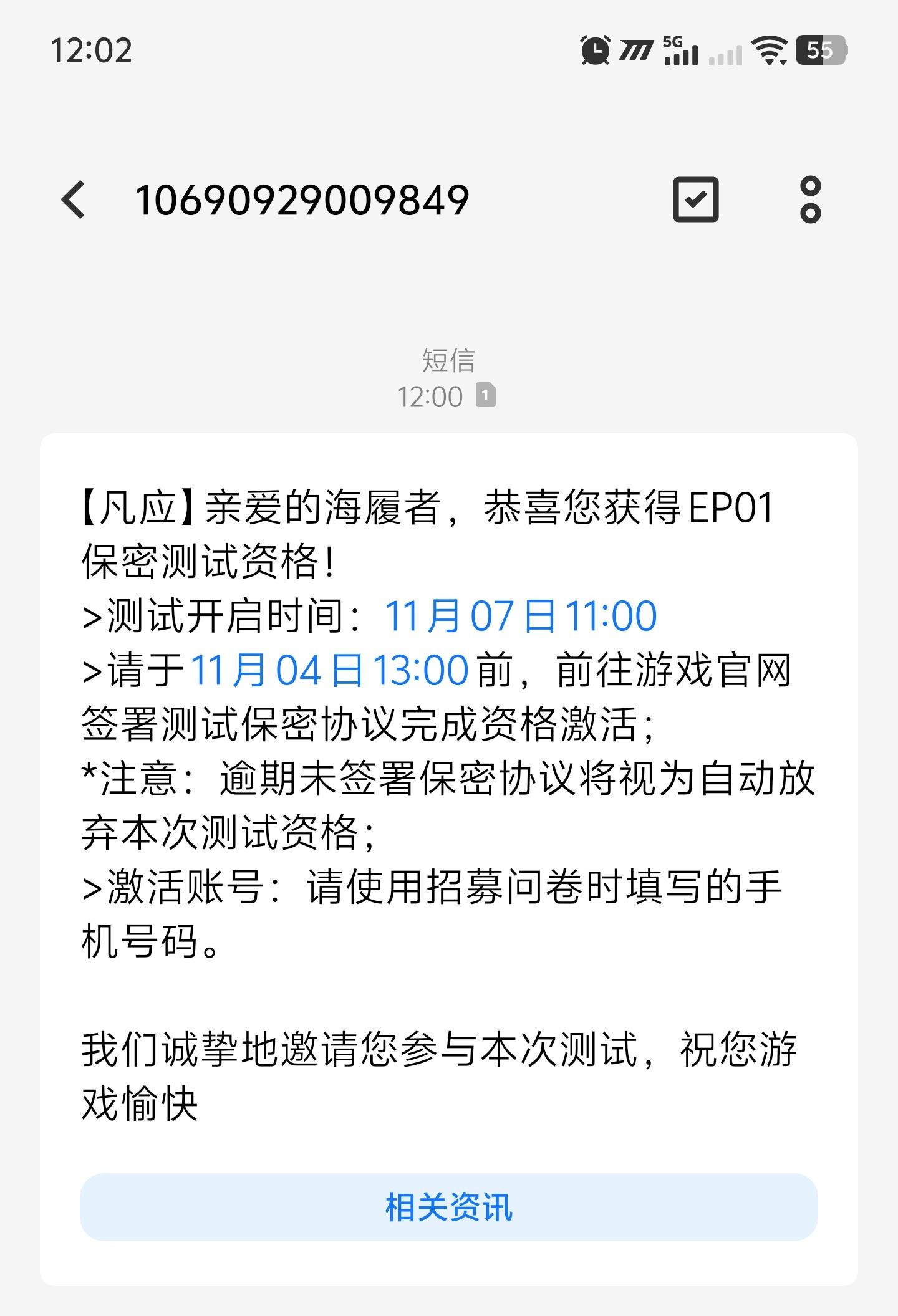
Task: Open the 相关资讯 button
Action: (x=448, y=1208)
